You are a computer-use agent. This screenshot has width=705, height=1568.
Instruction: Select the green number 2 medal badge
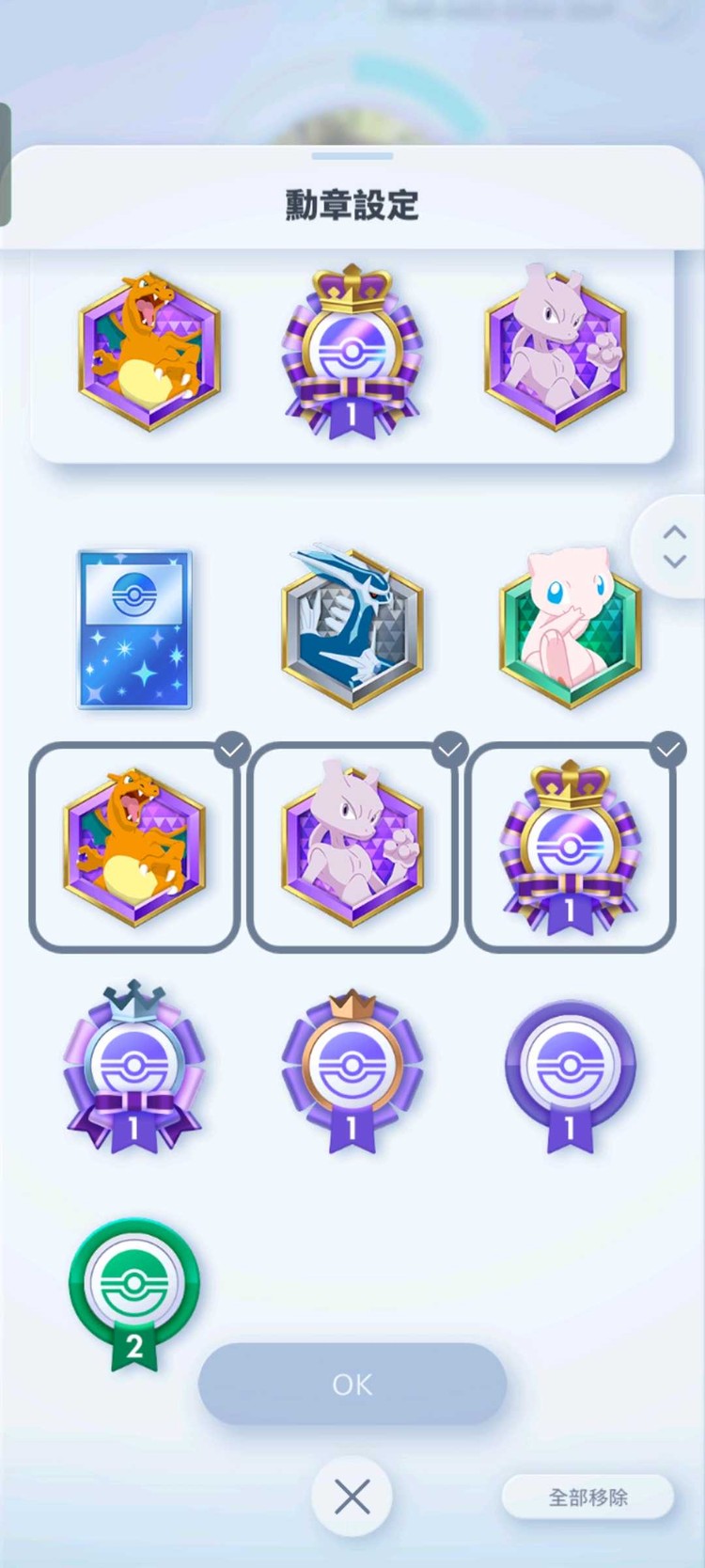[x=133, y=1292]
